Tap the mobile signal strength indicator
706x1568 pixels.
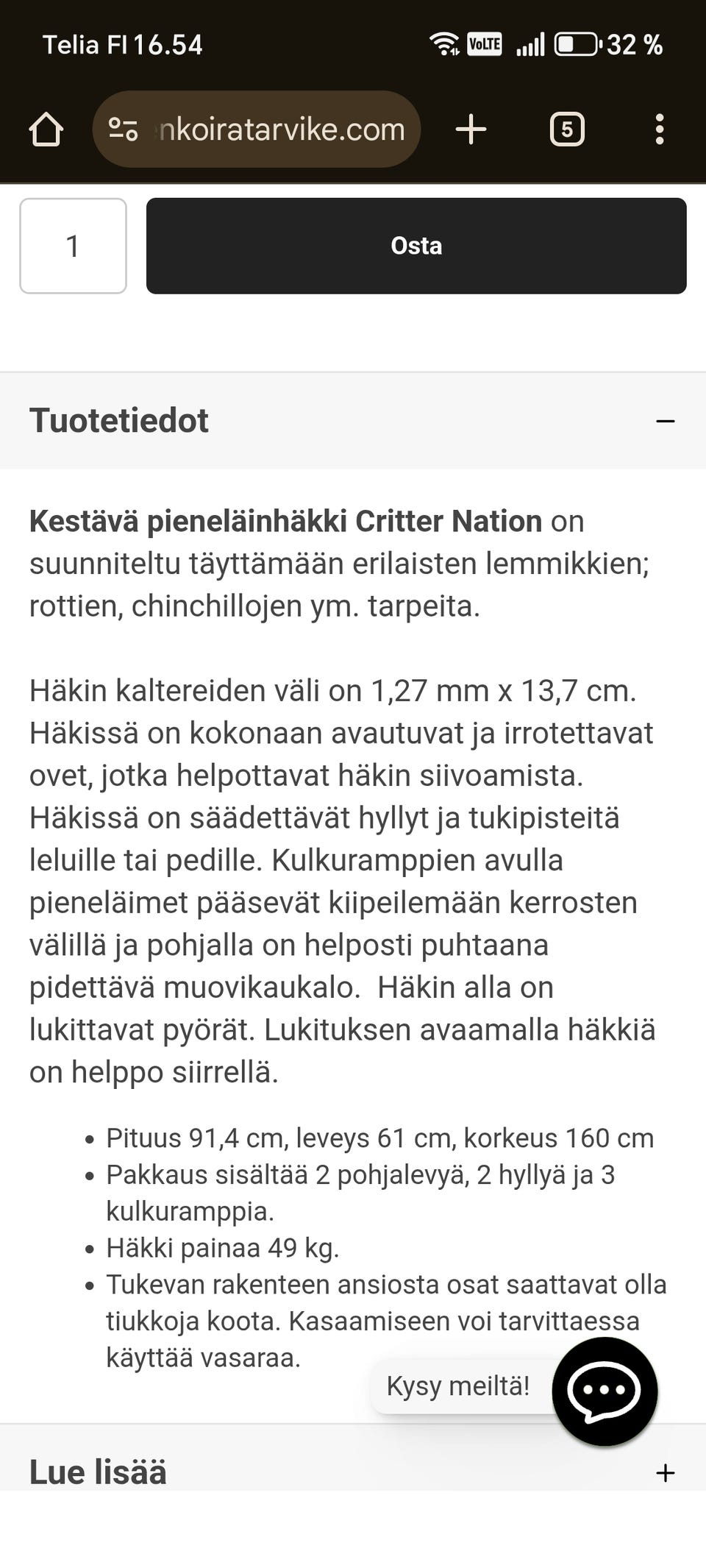531,44
